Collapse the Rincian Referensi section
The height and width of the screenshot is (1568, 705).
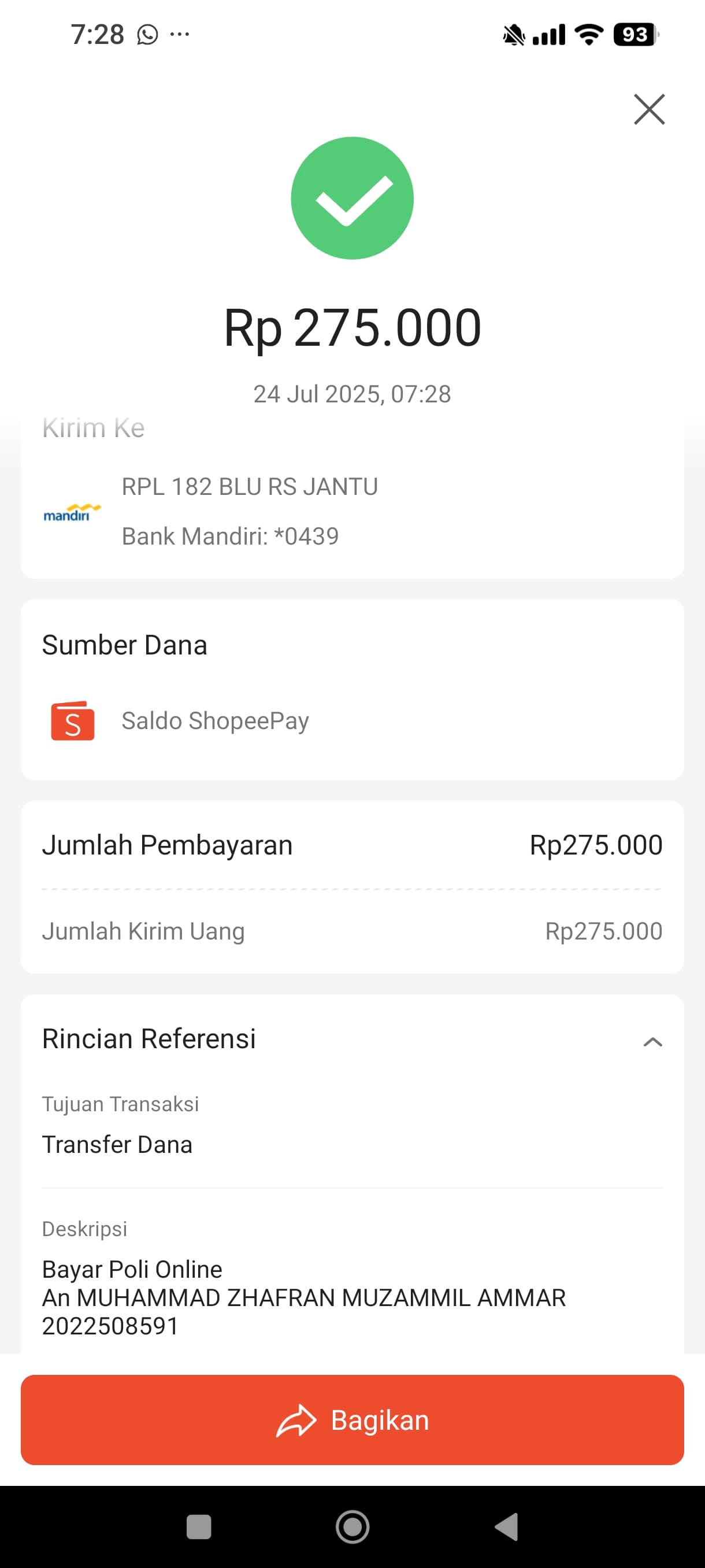pyautogui.click(x=652, y=1041)
